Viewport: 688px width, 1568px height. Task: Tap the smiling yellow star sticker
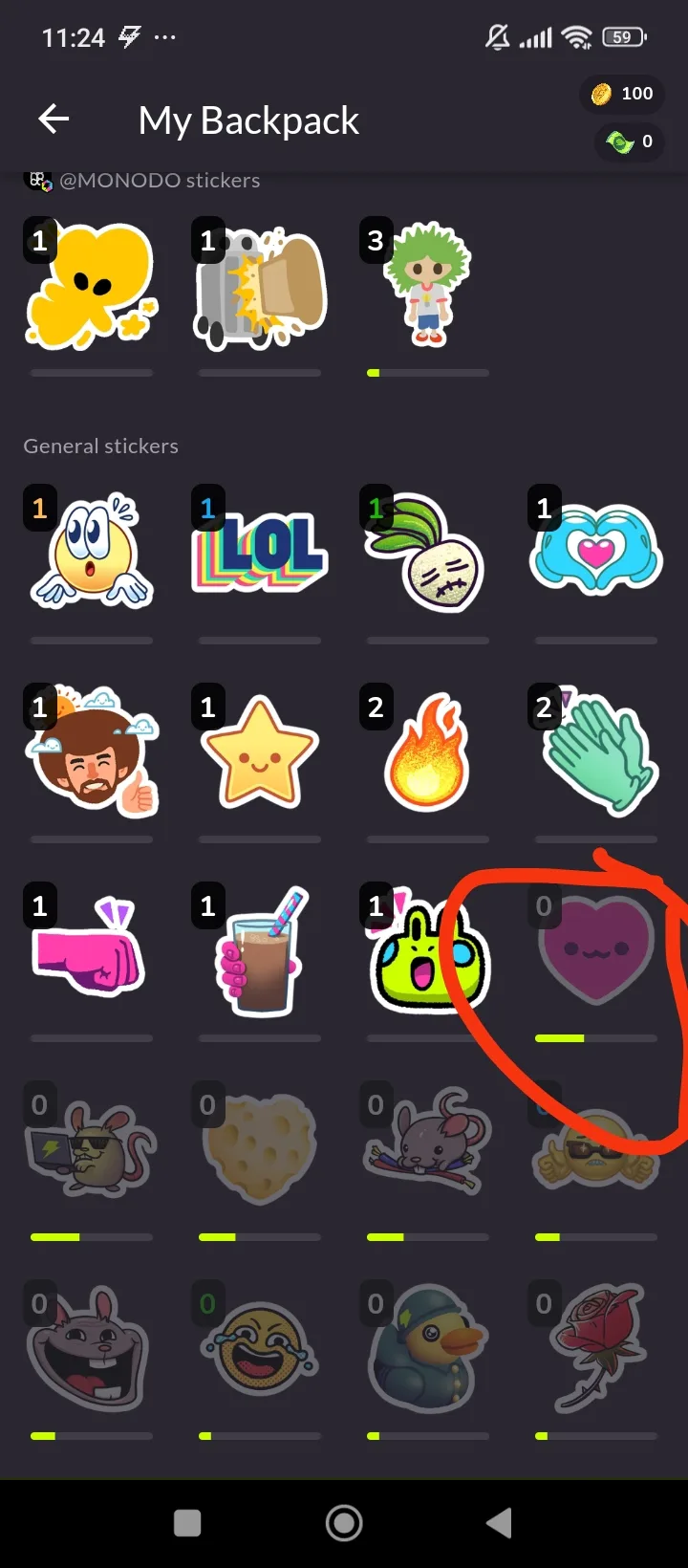[260, 752]
